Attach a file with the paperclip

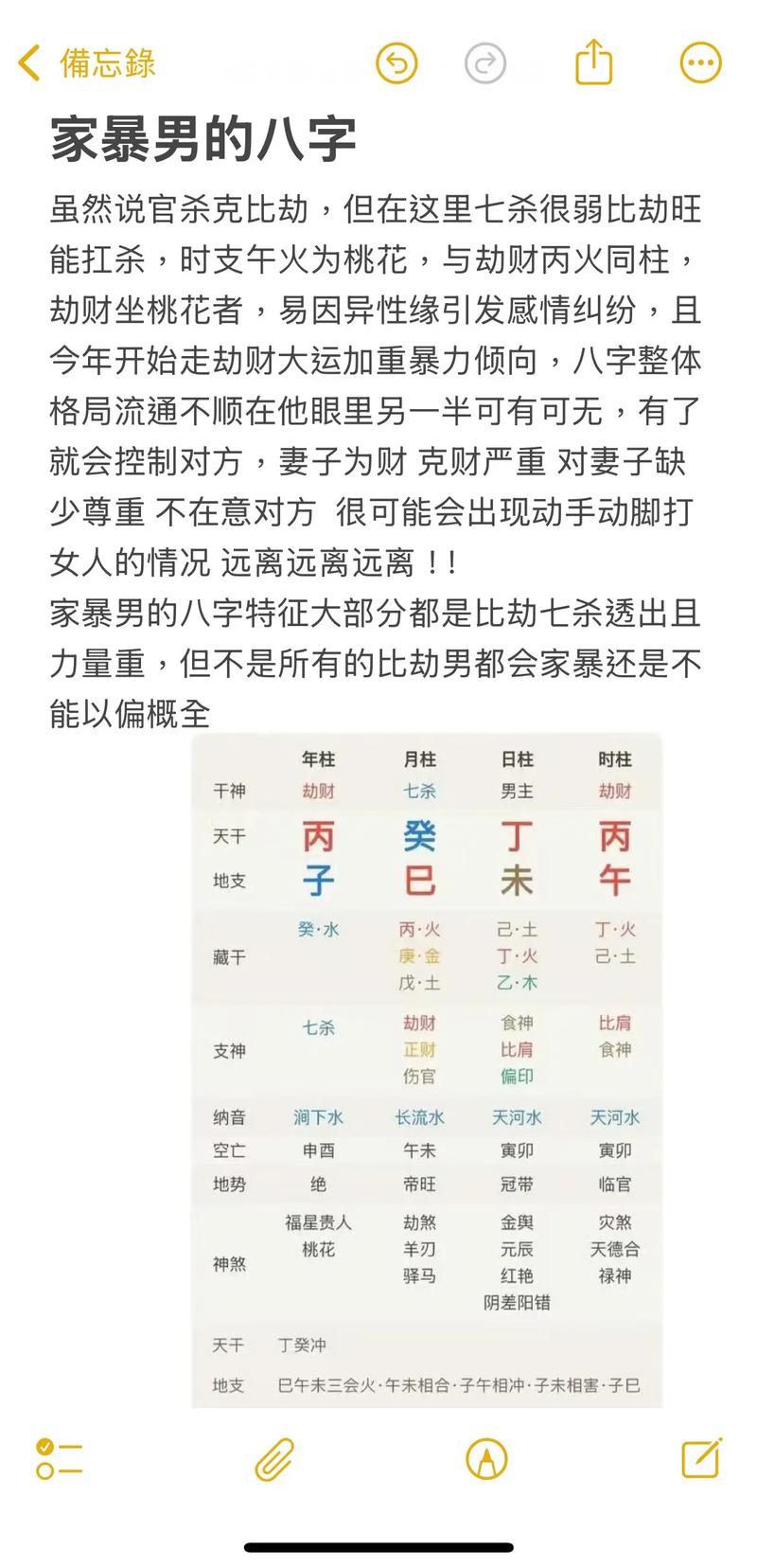(x=274, y=1459)
